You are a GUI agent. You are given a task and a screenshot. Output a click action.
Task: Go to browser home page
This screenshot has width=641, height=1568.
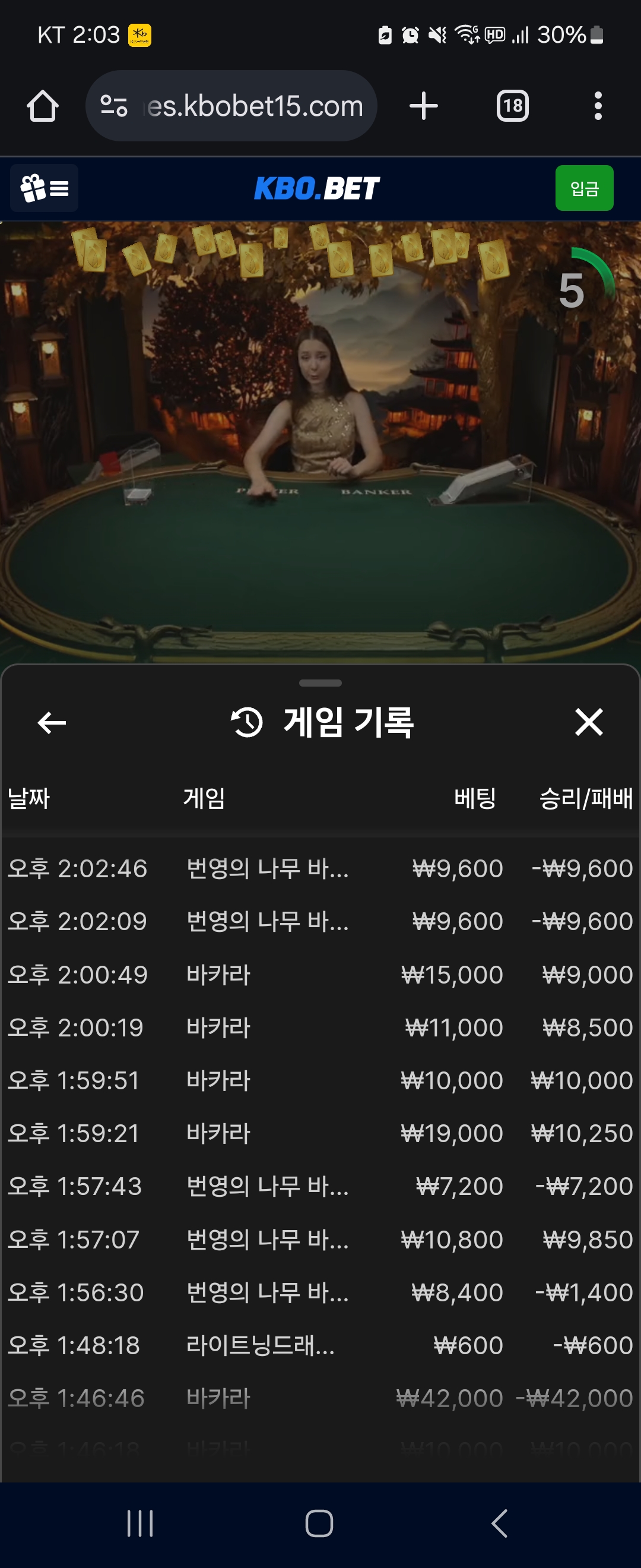coord(43,106)
